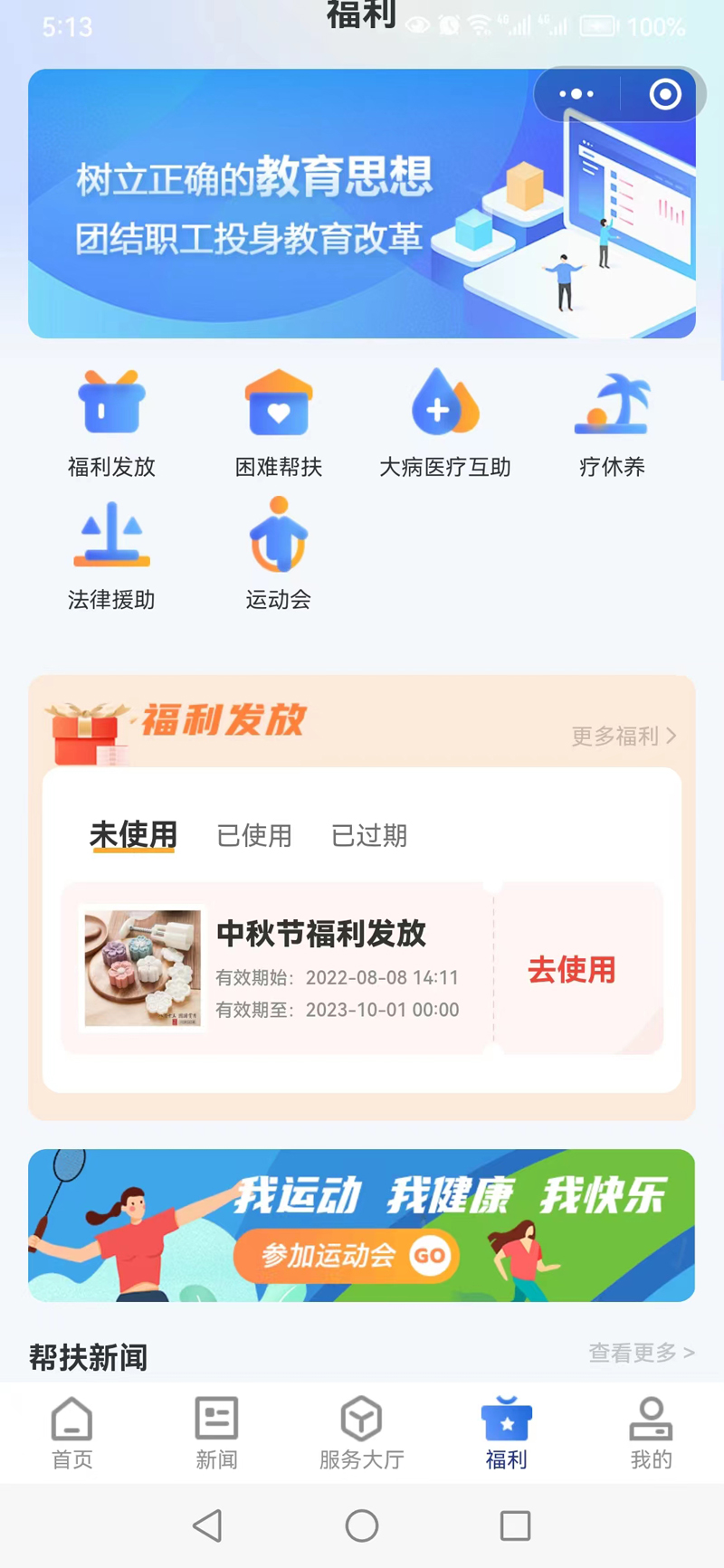Open 运动会 shortcut
This screenshot has height=1568, width=724.
279,556
